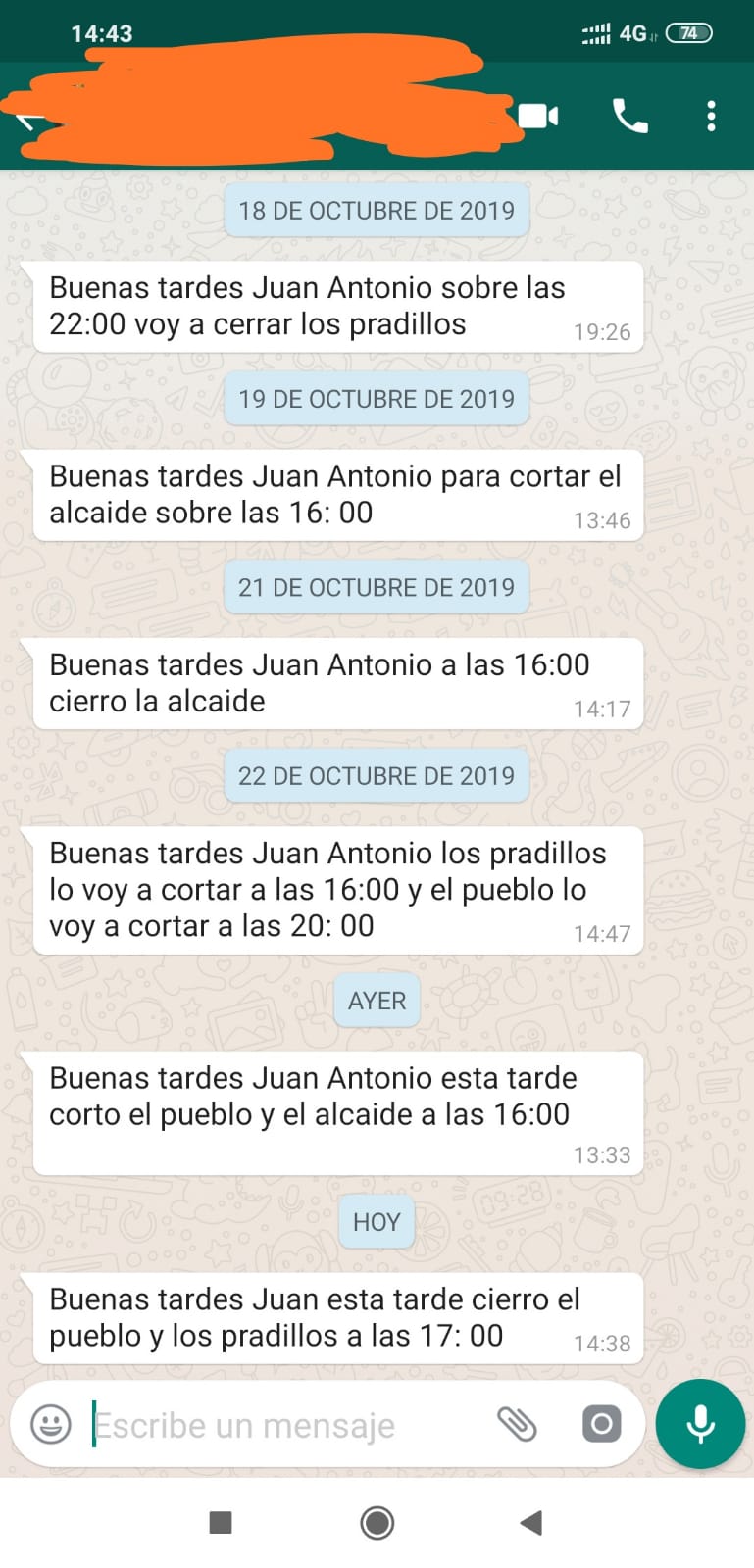The height and width of the screenshot is (1568, 754).
Task: Open the emoji picker
Action: coord(51,1424)
